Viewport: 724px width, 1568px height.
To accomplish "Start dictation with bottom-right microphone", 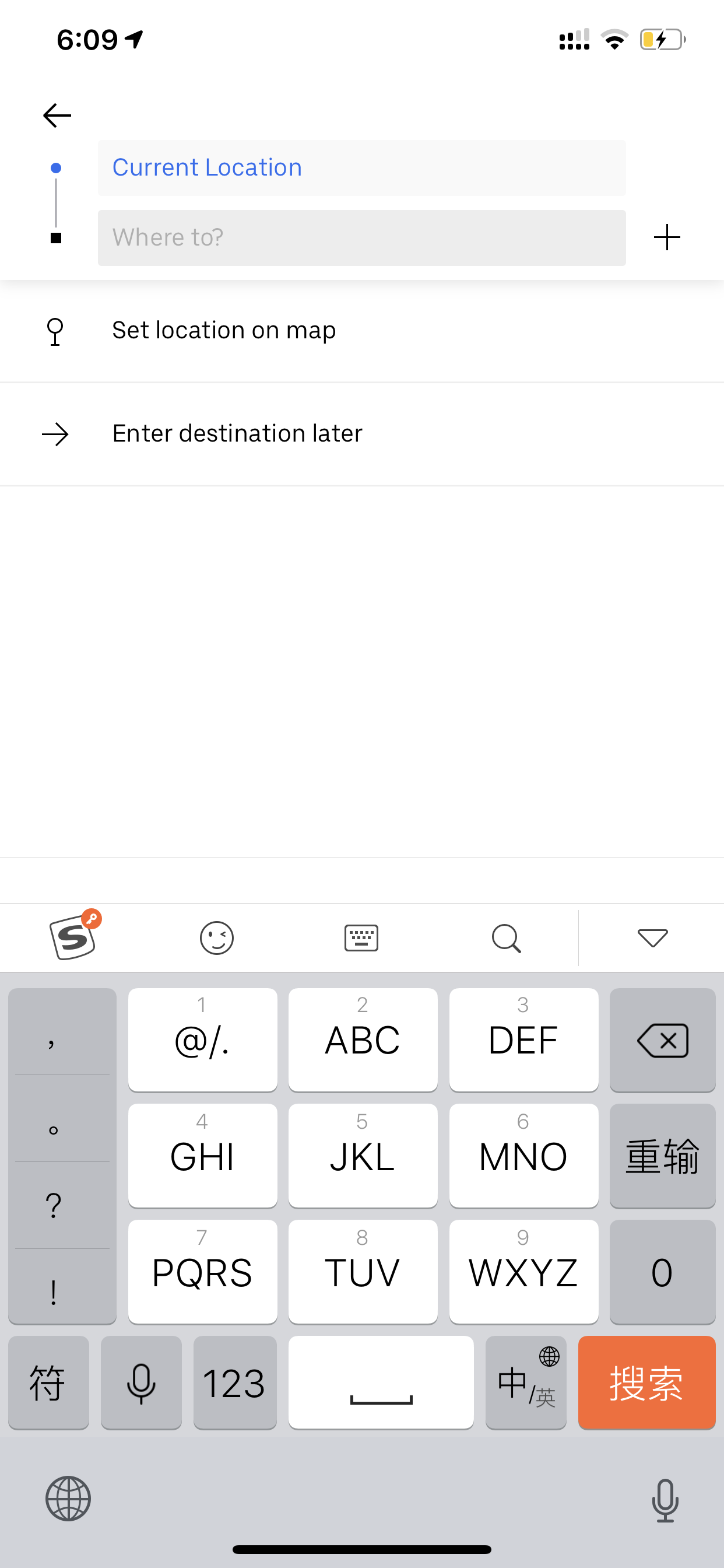I will point(665,1500).
